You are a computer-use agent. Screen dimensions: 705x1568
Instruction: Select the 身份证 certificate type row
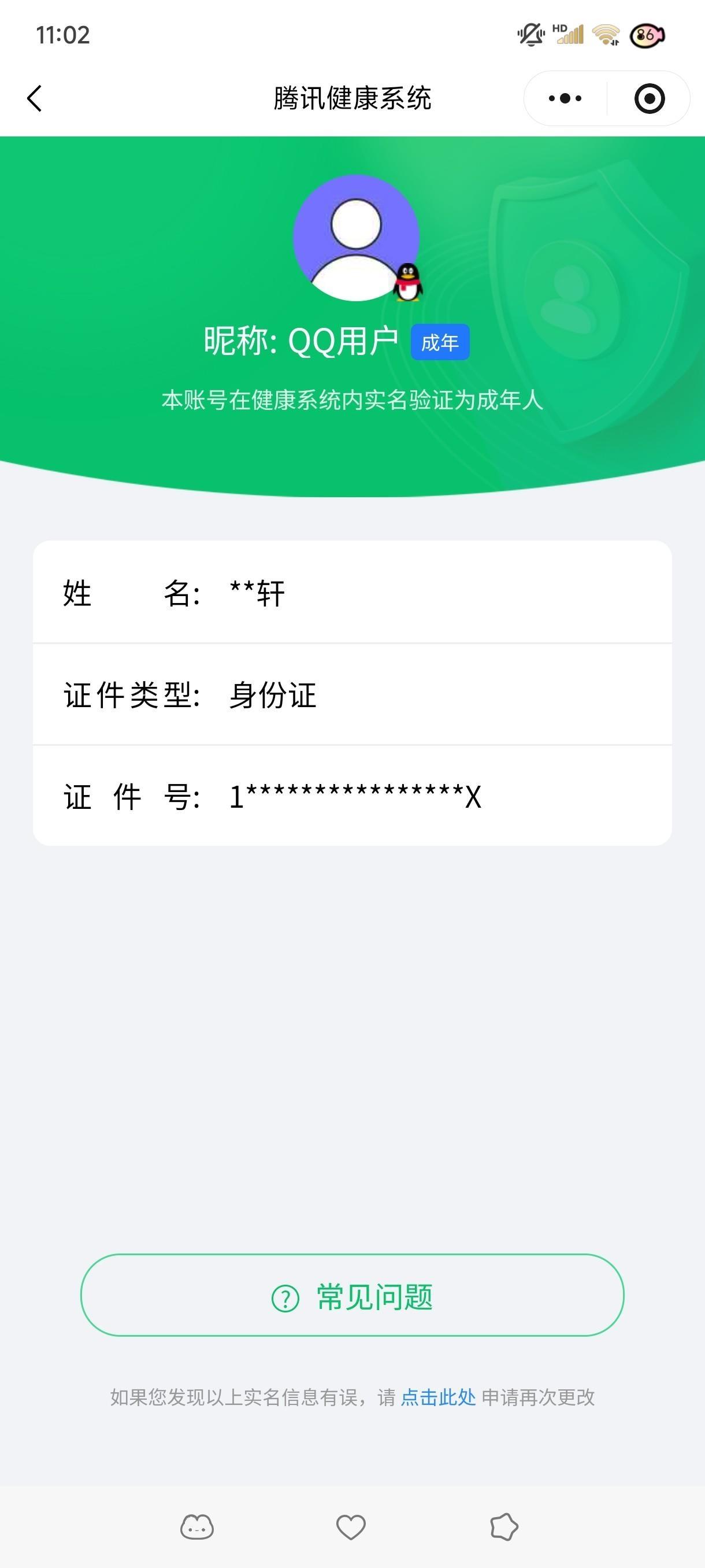coord(273,694)
